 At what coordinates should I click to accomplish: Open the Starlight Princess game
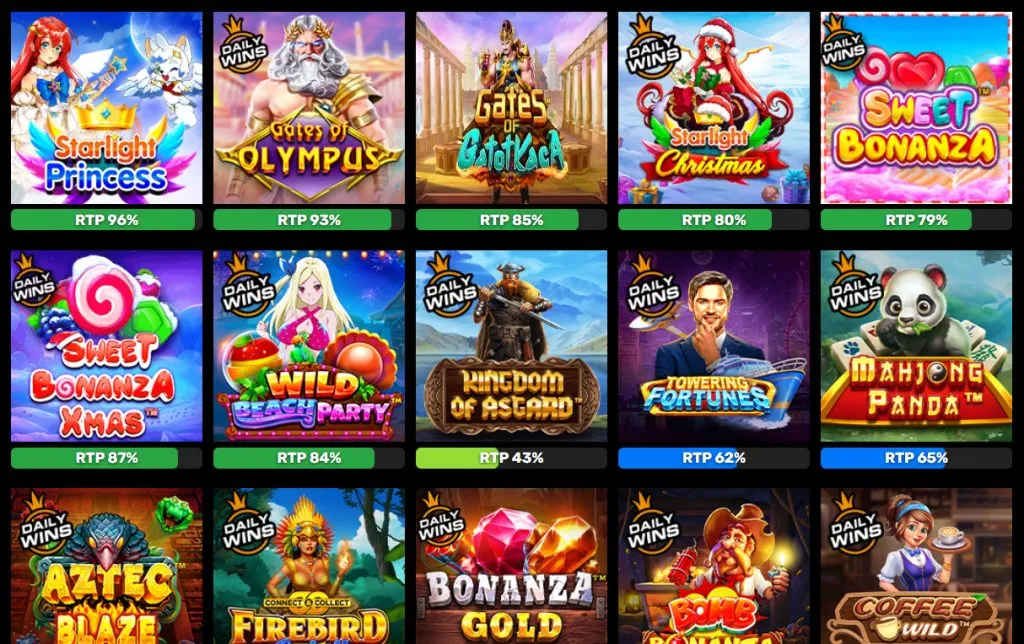click(106, 108)
